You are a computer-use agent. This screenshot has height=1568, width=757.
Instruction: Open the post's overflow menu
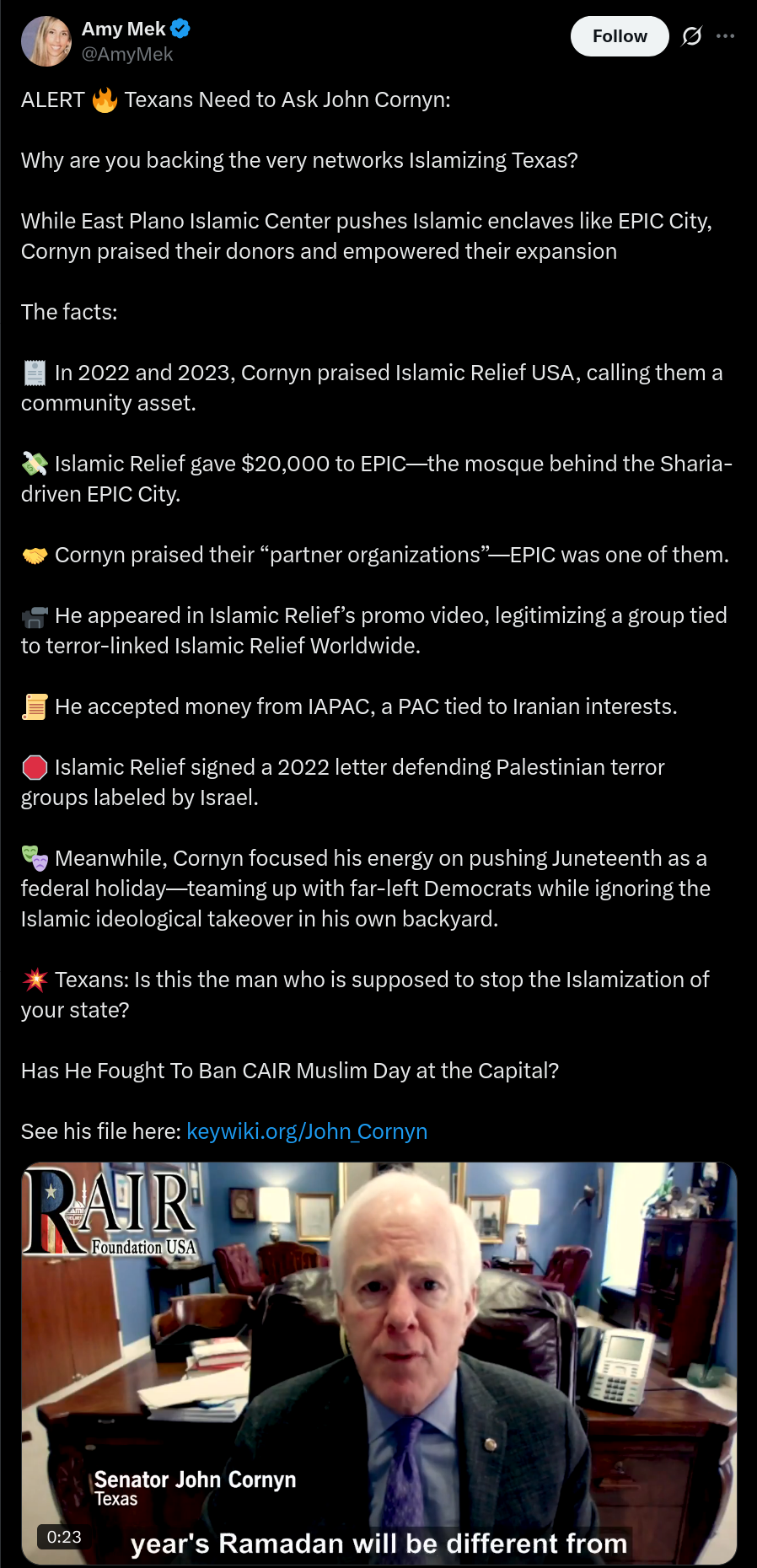coord(725,36)
